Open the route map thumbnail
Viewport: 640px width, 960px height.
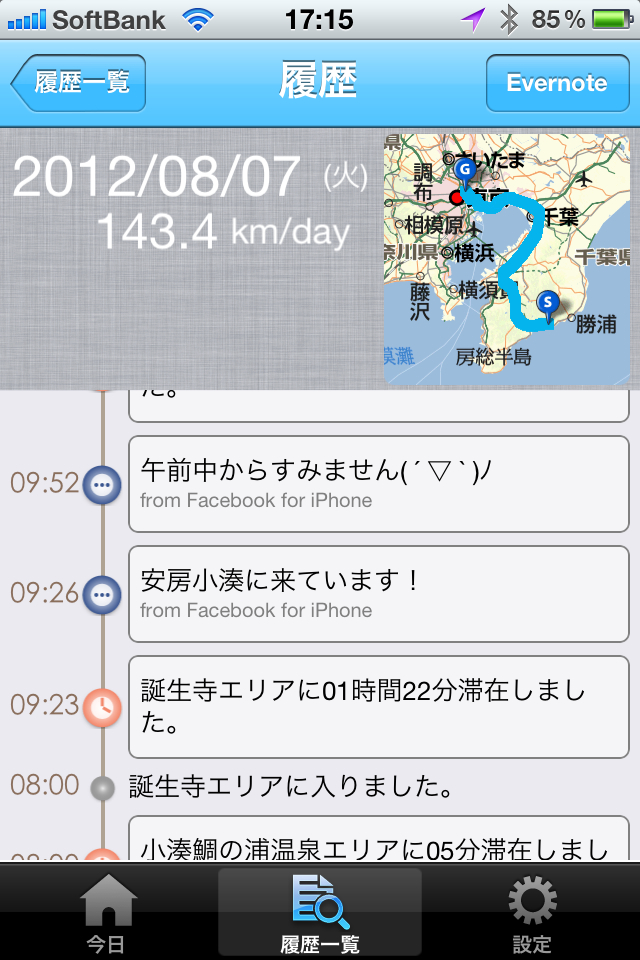coord(507,259)
